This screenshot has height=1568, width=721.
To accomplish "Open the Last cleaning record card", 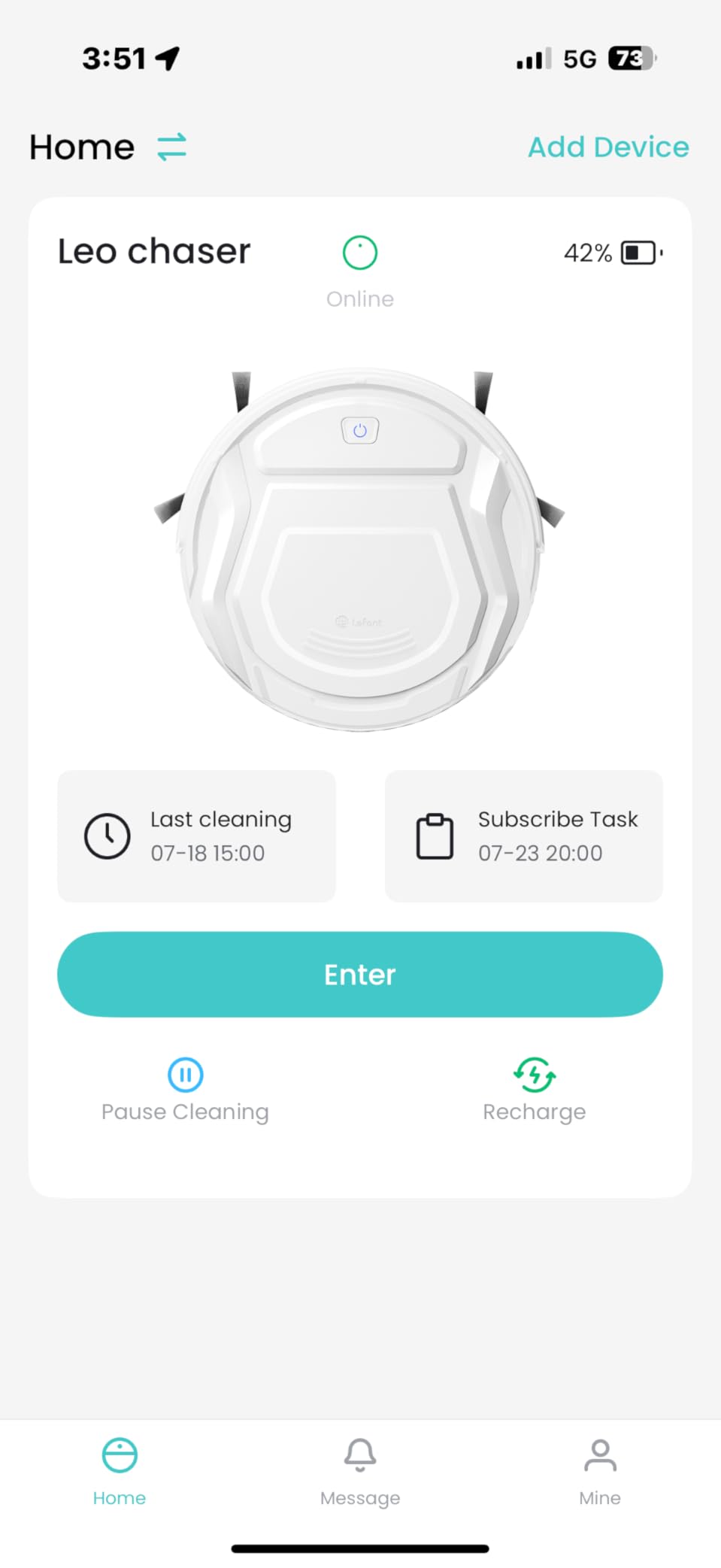I will click(x=197, y=836).
